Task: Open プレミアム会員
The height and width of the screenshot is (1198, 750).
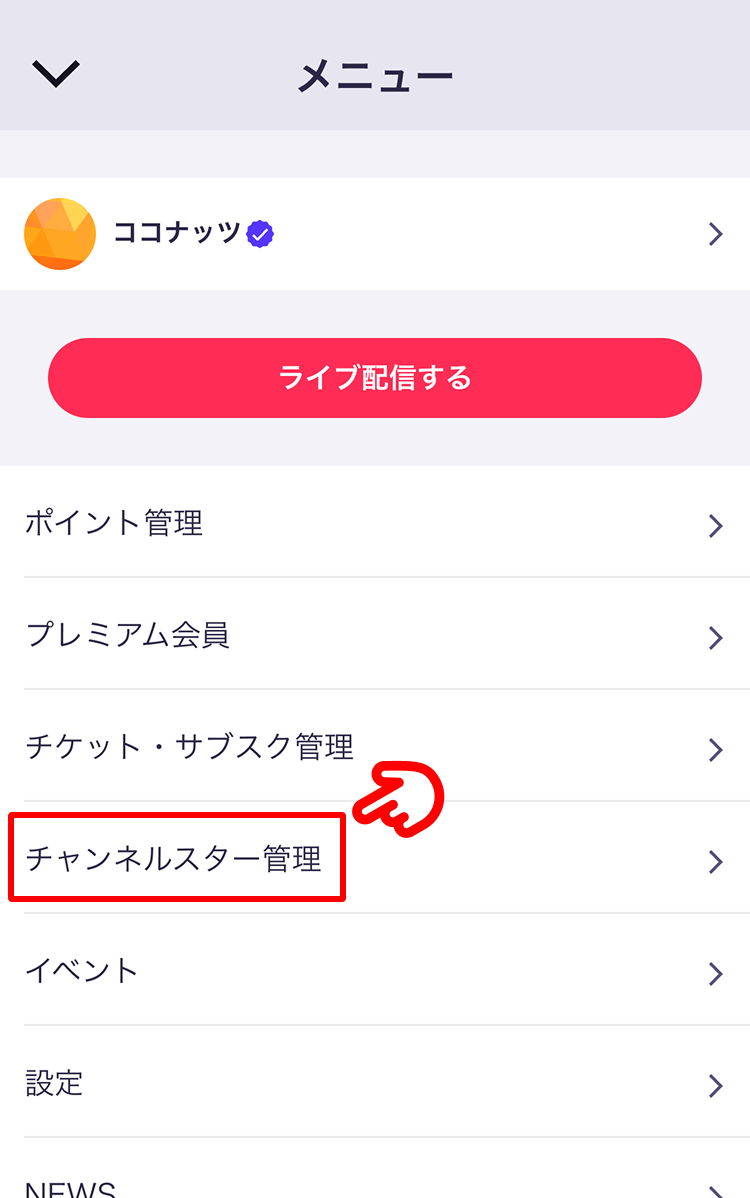Action: point(374,635)
